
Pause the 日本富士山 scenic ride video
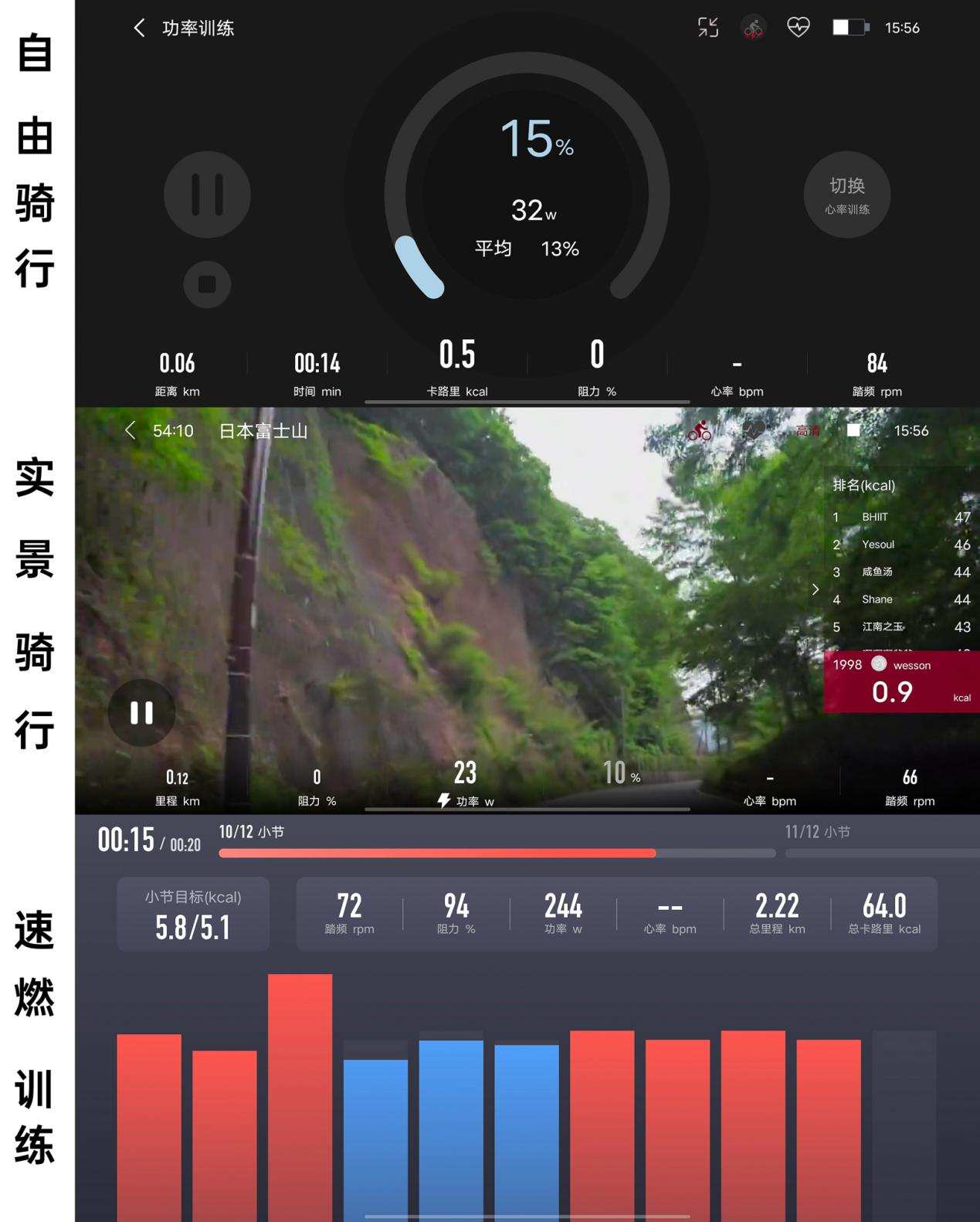[x=141, y=713]
